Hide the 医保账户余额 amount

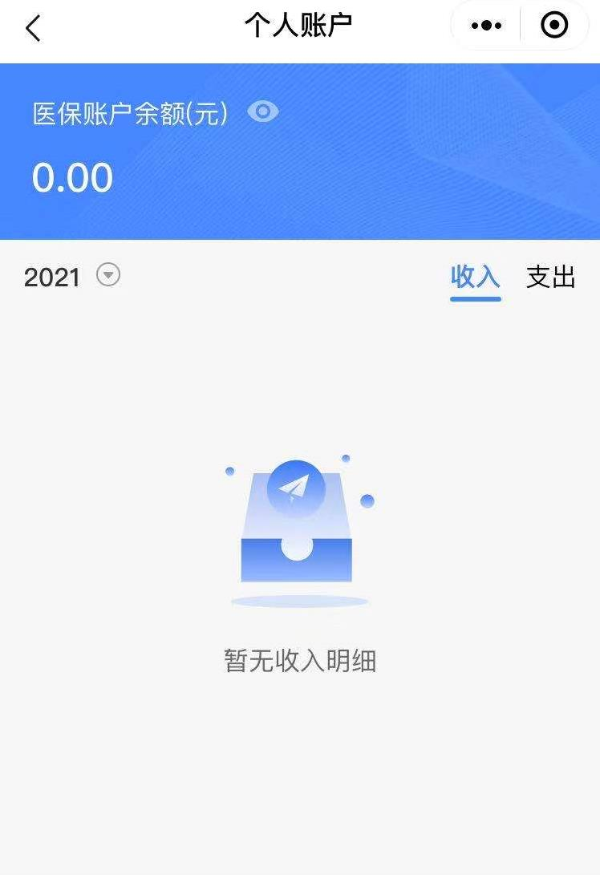coord(263,112)
